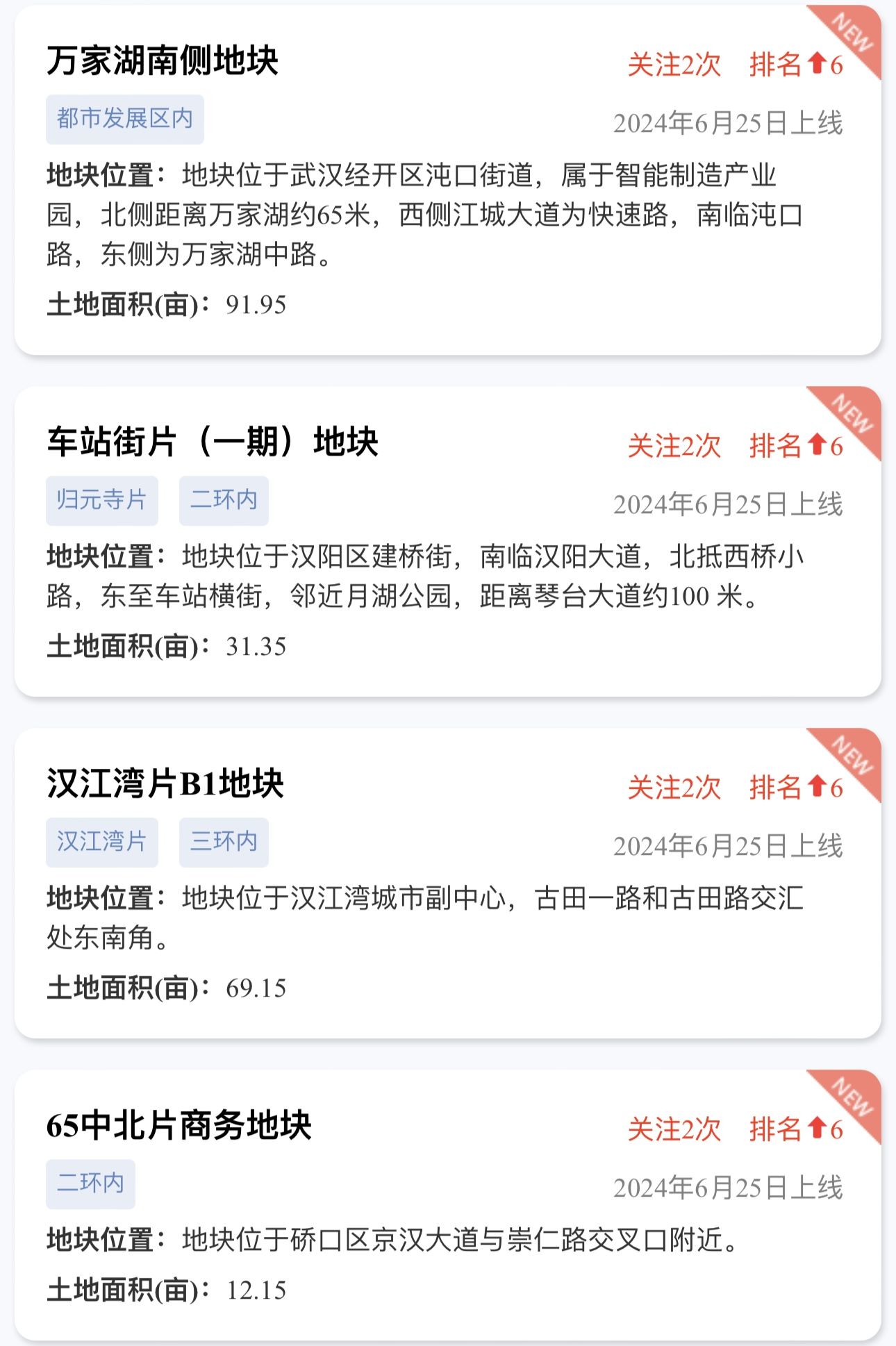View details of 车站街片（一期）地块
This screenshot has height=1346, width=896.
212,442
